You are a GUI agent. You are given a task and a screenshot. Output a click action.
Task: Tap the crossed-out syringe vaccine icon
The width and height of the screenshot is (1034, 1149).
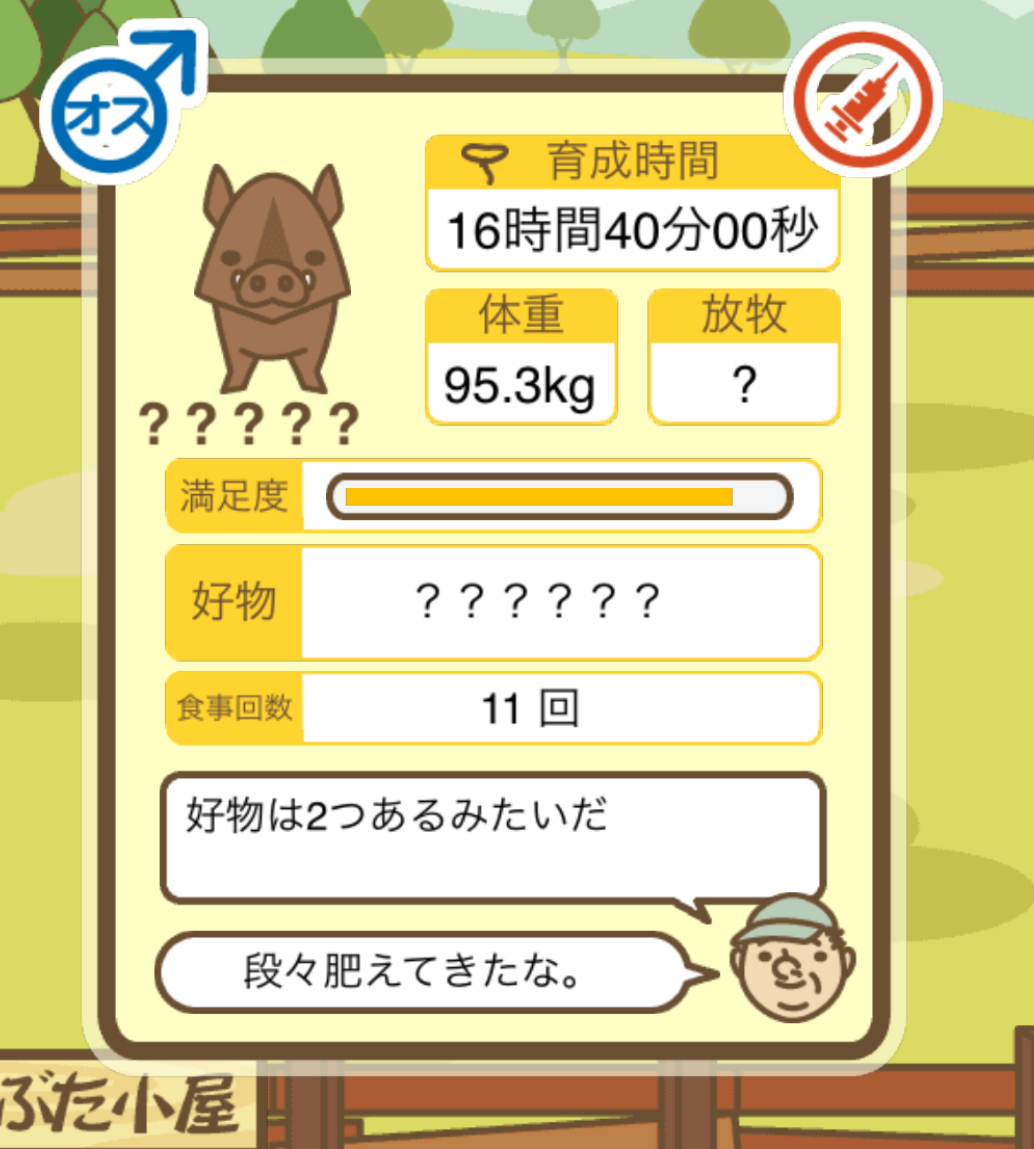[863, 99]
